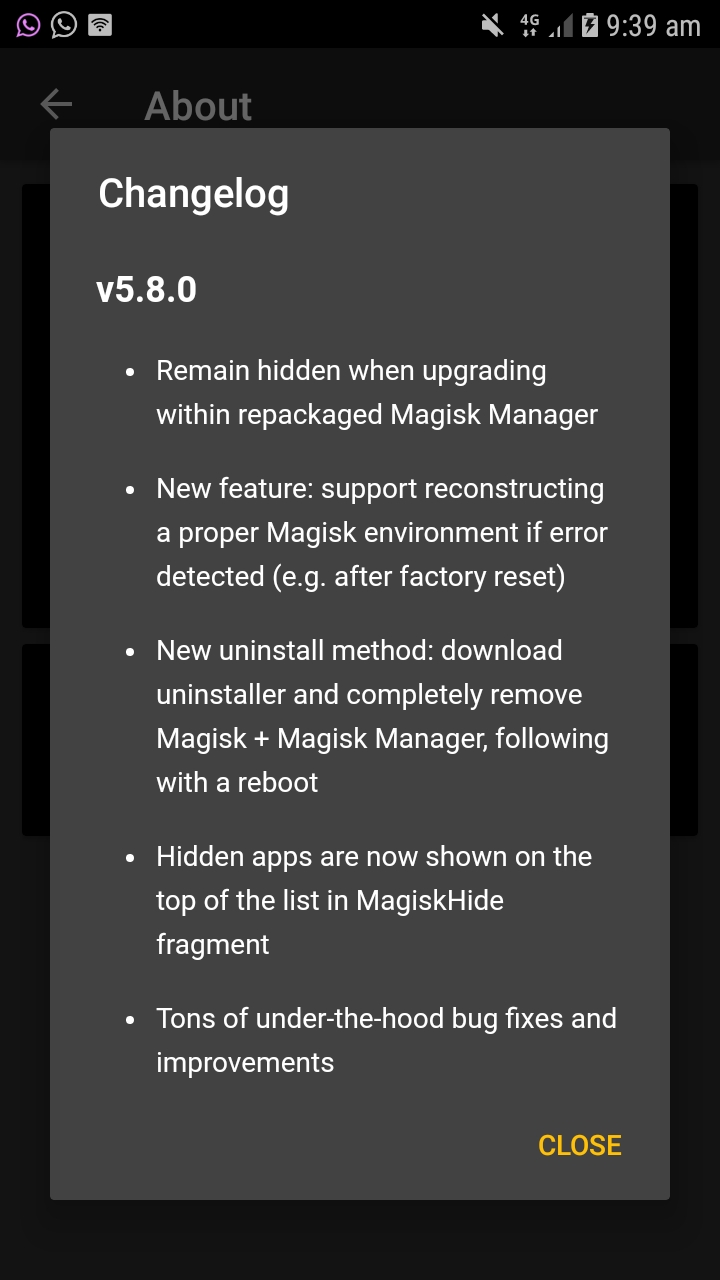The image size is (720, 1280).
Task: Close the Changelog dialog
Action: [x=580, y=1145]
